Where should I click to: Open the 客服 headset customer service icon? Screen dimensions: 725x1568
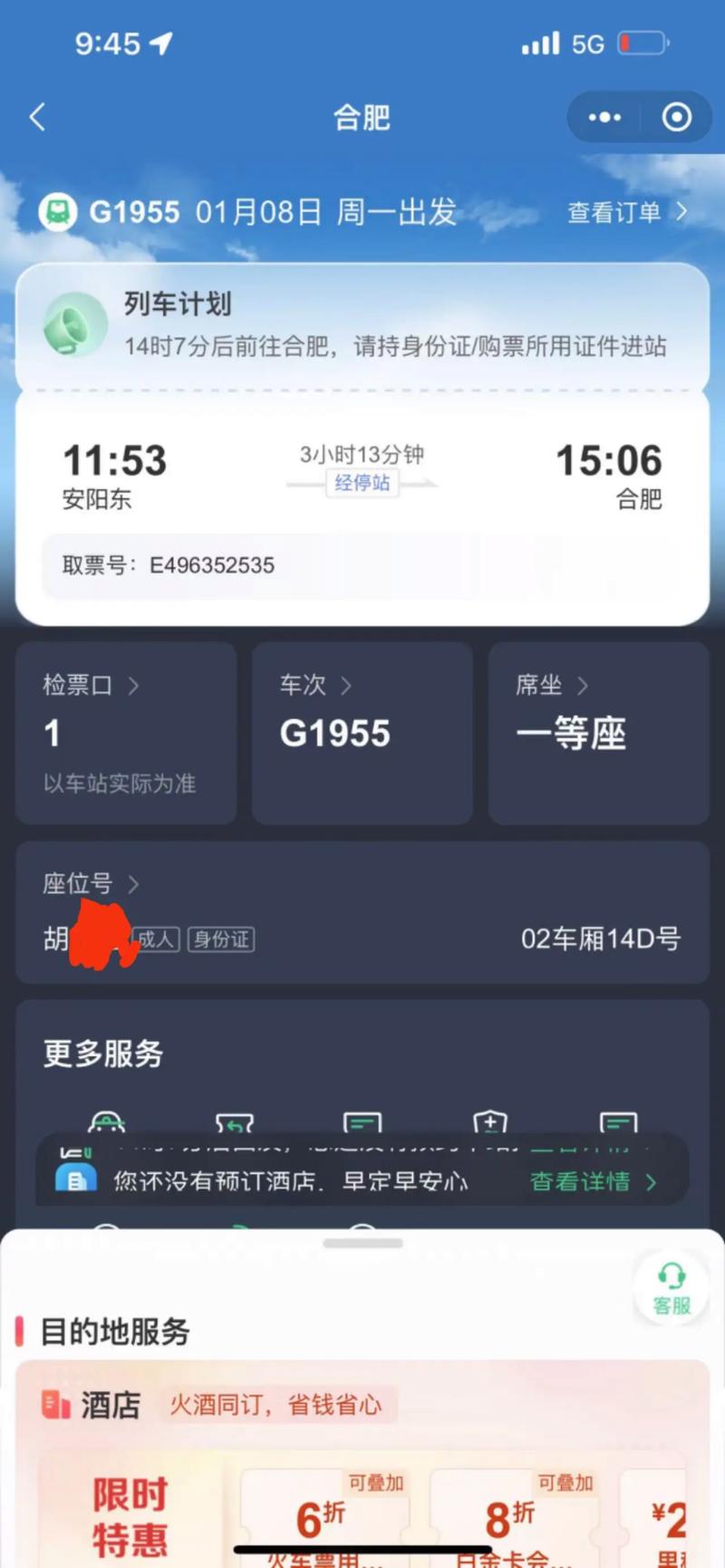point(671,1286)
